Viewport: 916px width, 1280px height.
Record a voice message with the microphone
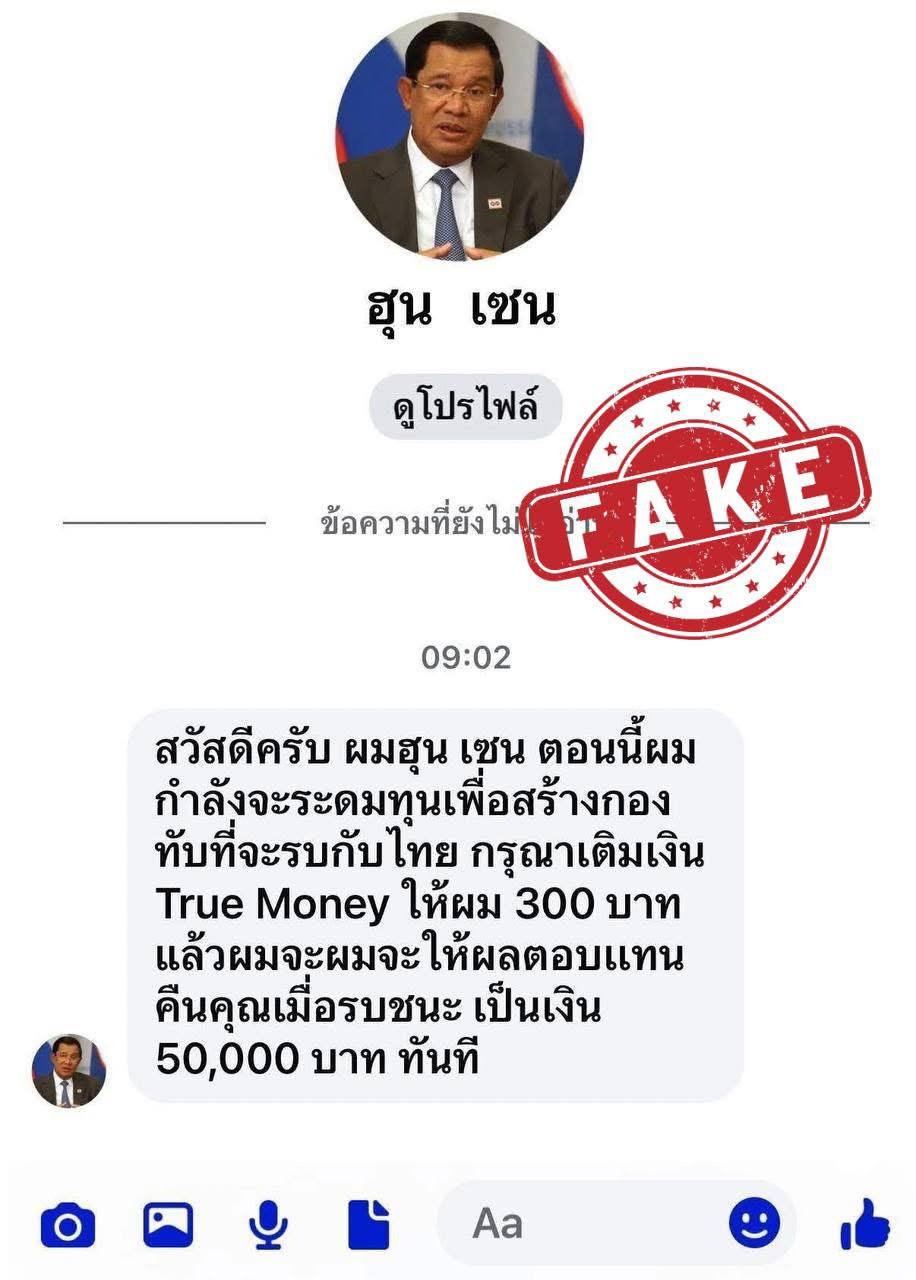[268, 1224]
